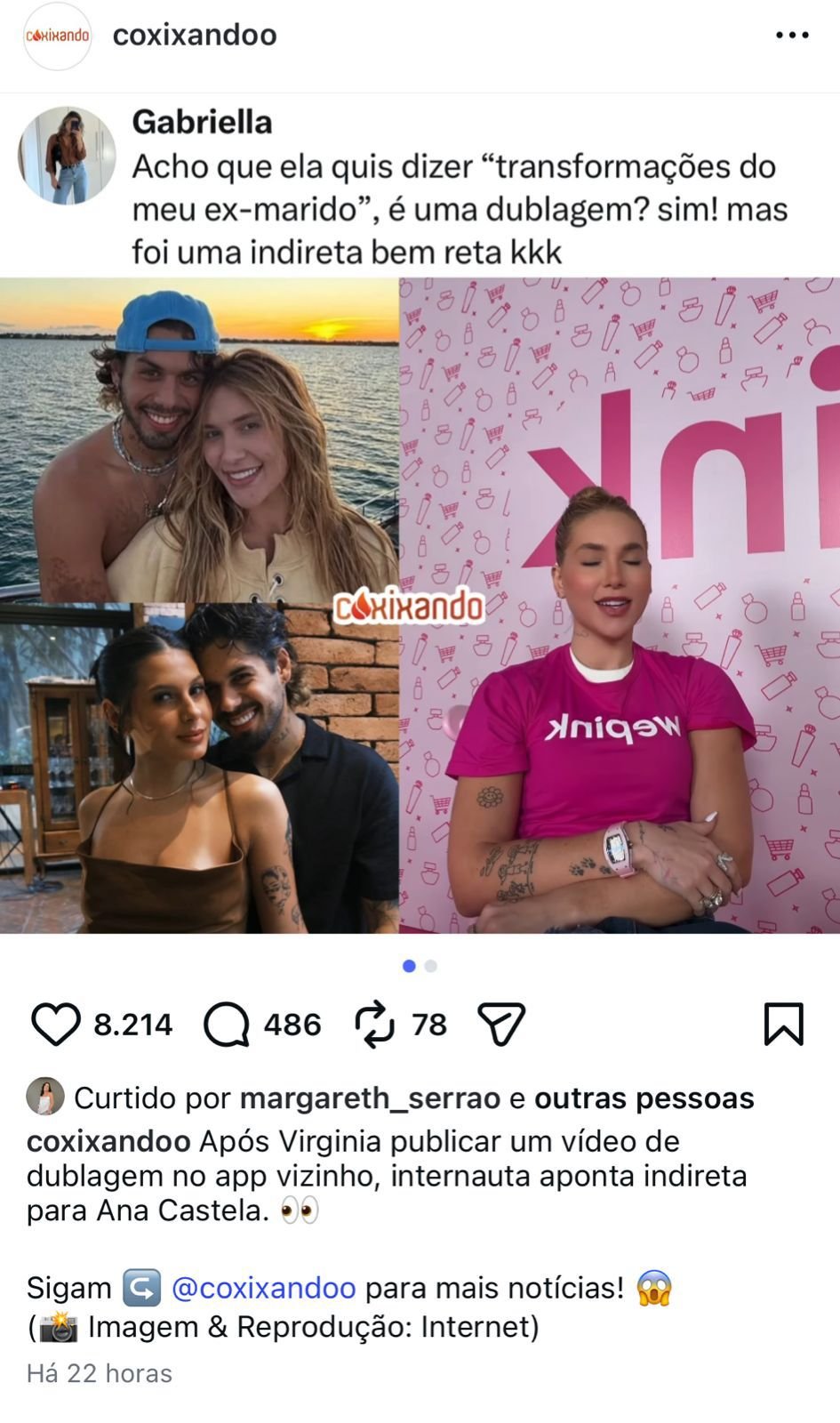This screenshot has width=840, height=1423.
Task: Open the @coxixandoo mention in caption
Action: (263, 1288)
